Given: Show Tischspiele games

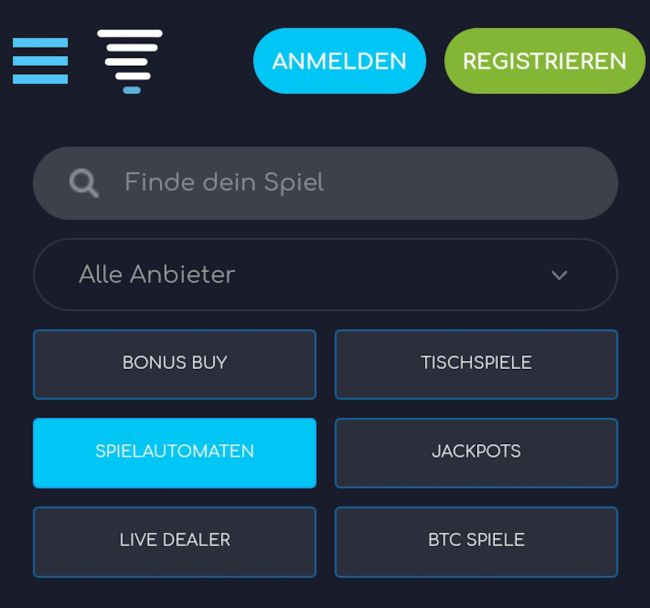Looking at the screenshot, I should pyautogui.click(x=476, y=363).
